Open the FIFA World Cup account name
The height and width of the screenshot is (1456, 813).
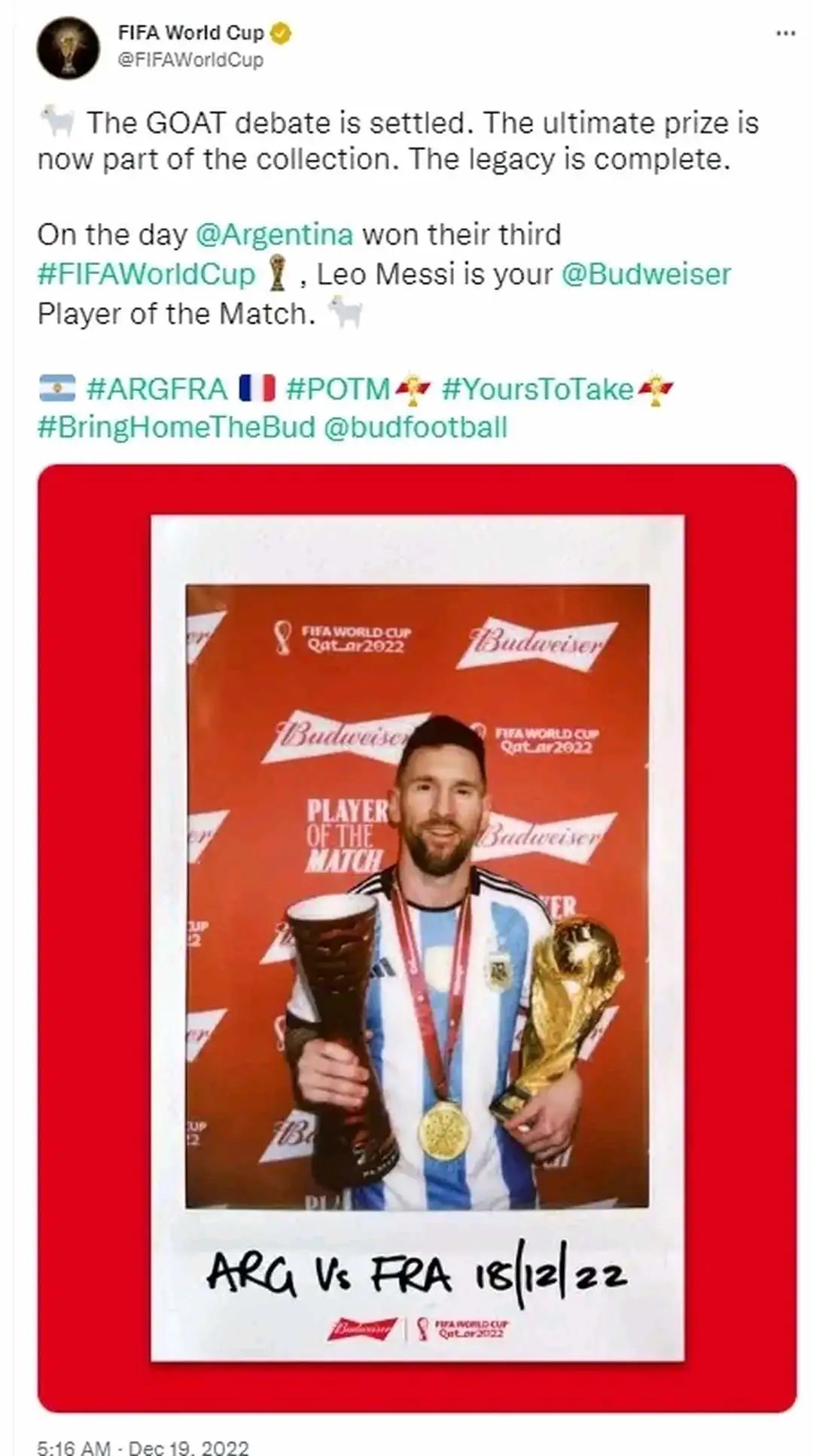(190, 33)
